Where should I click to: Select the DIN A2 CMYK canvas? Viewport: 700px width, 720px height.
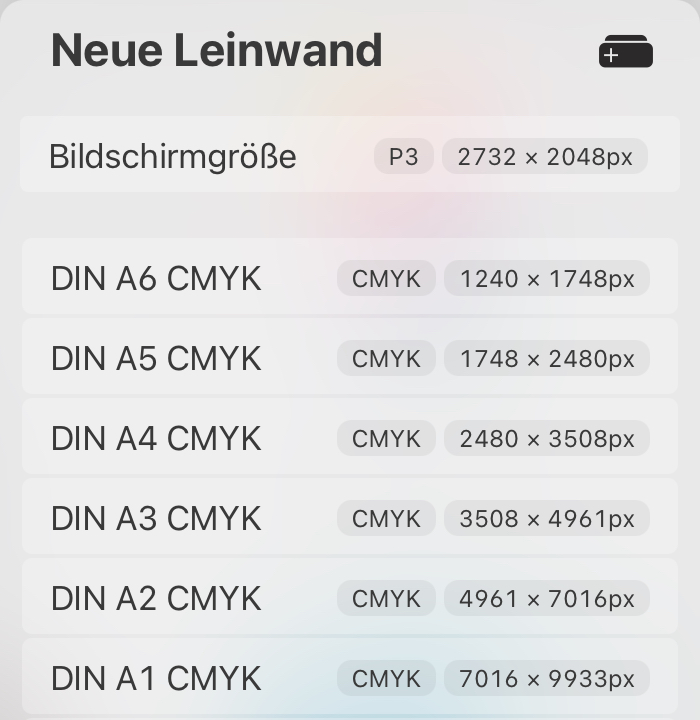(156, 598)
